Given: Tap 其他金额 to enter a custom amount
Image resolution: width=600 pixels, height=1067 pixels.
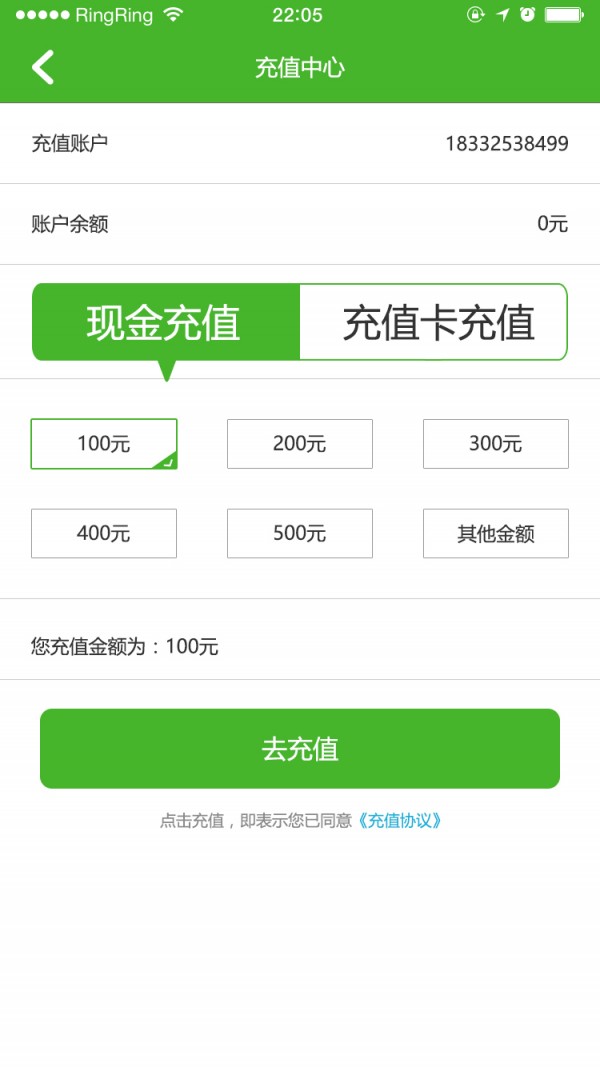Looking at the screenshot, I should click(x=495, y=533).
